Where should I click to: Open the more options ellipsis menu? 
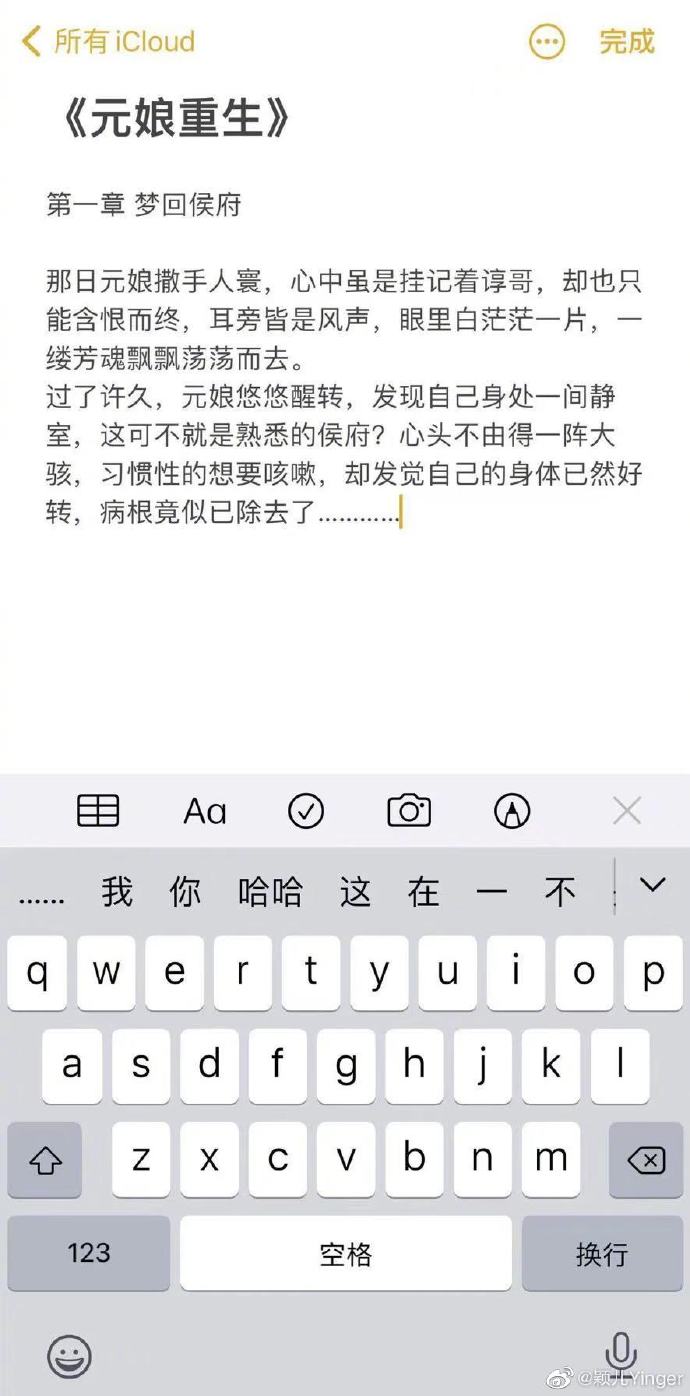coord(546,42)
